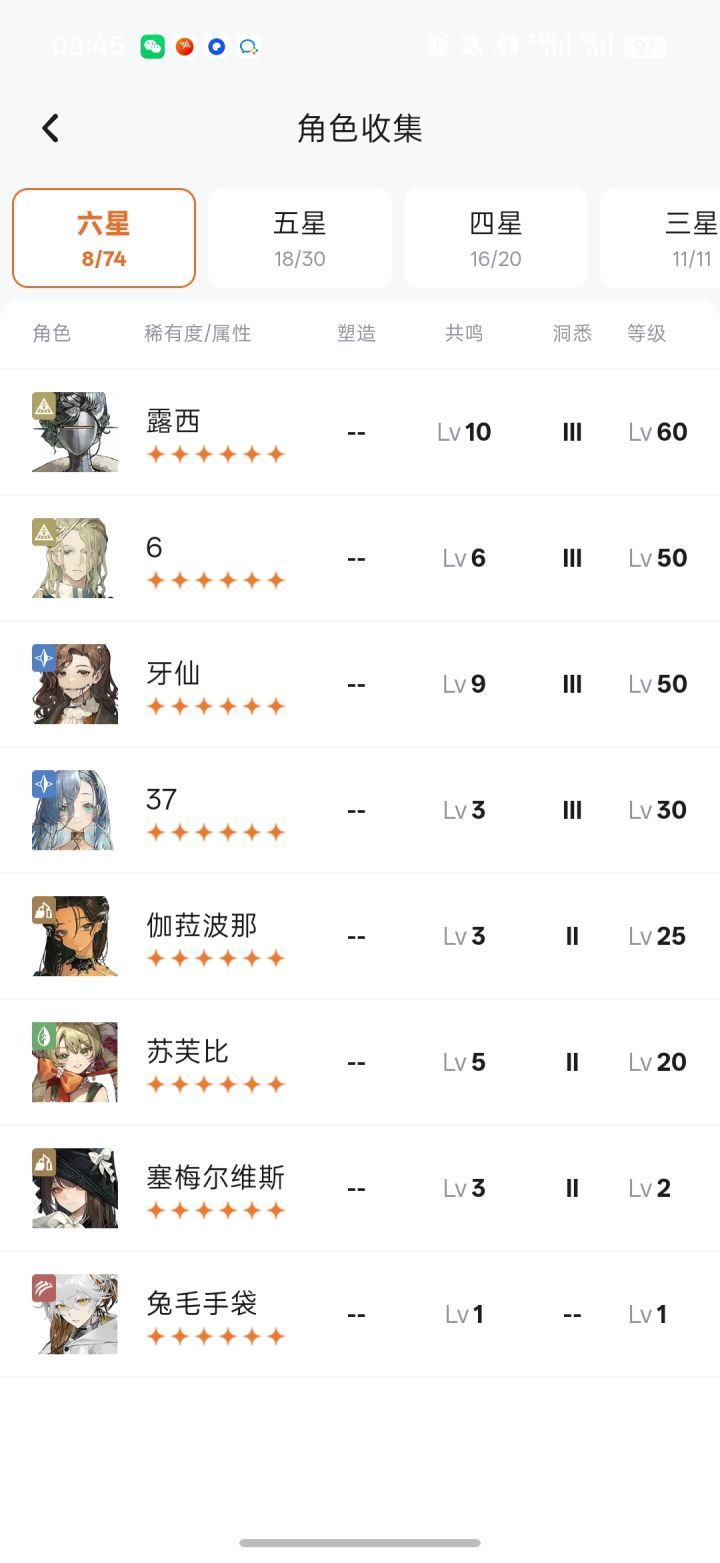Switch to the 四星 tab
This screenshot has width=720, height=1563.
(x=496, y=238)
